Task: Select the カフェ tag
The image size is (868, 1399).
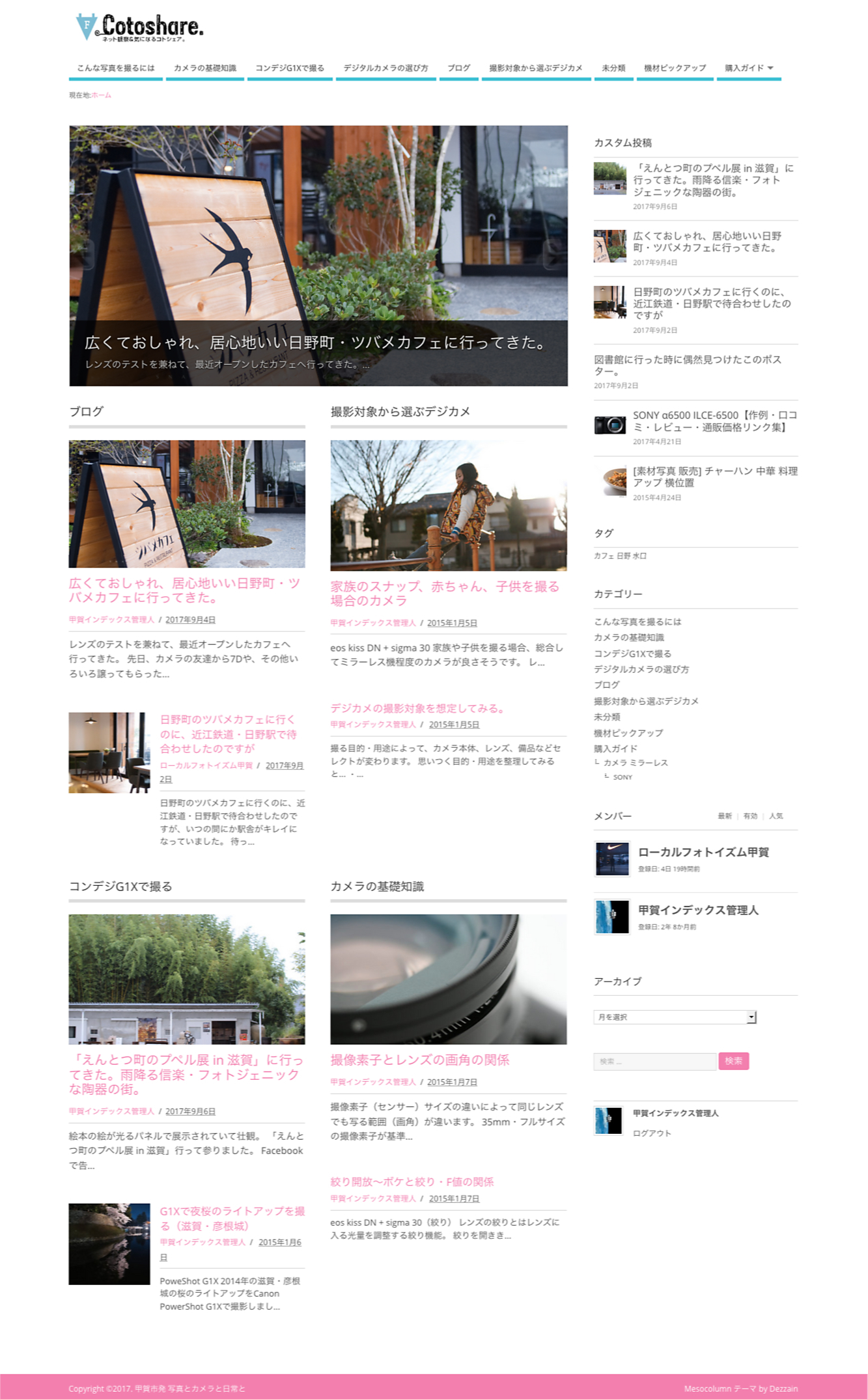Action: point(602,556)
